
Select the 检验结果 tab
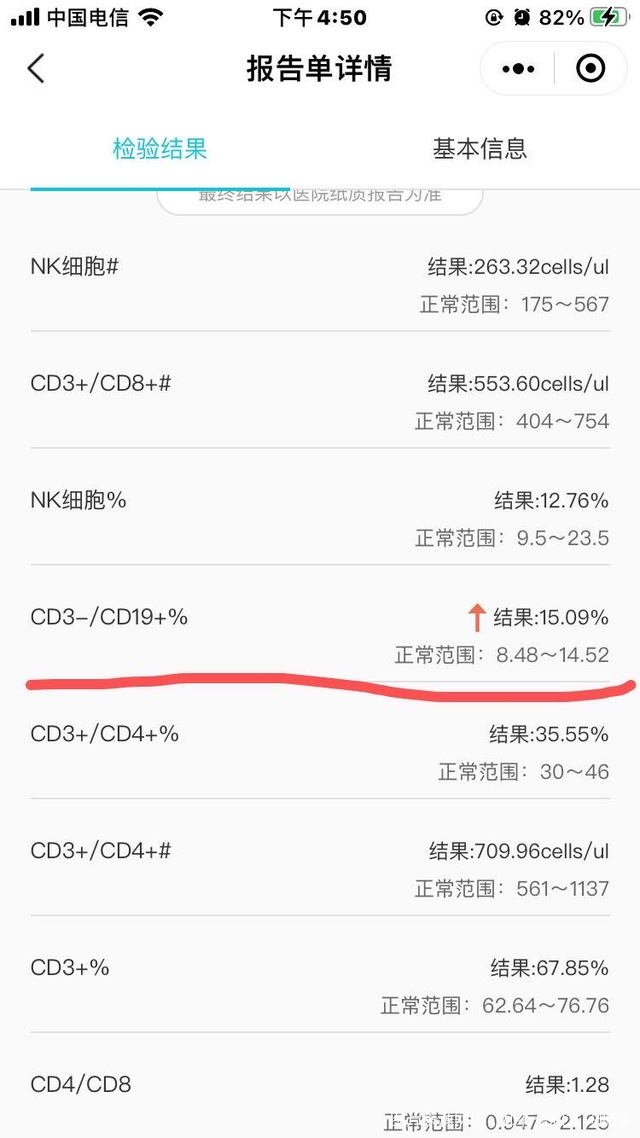pos(160,149)
